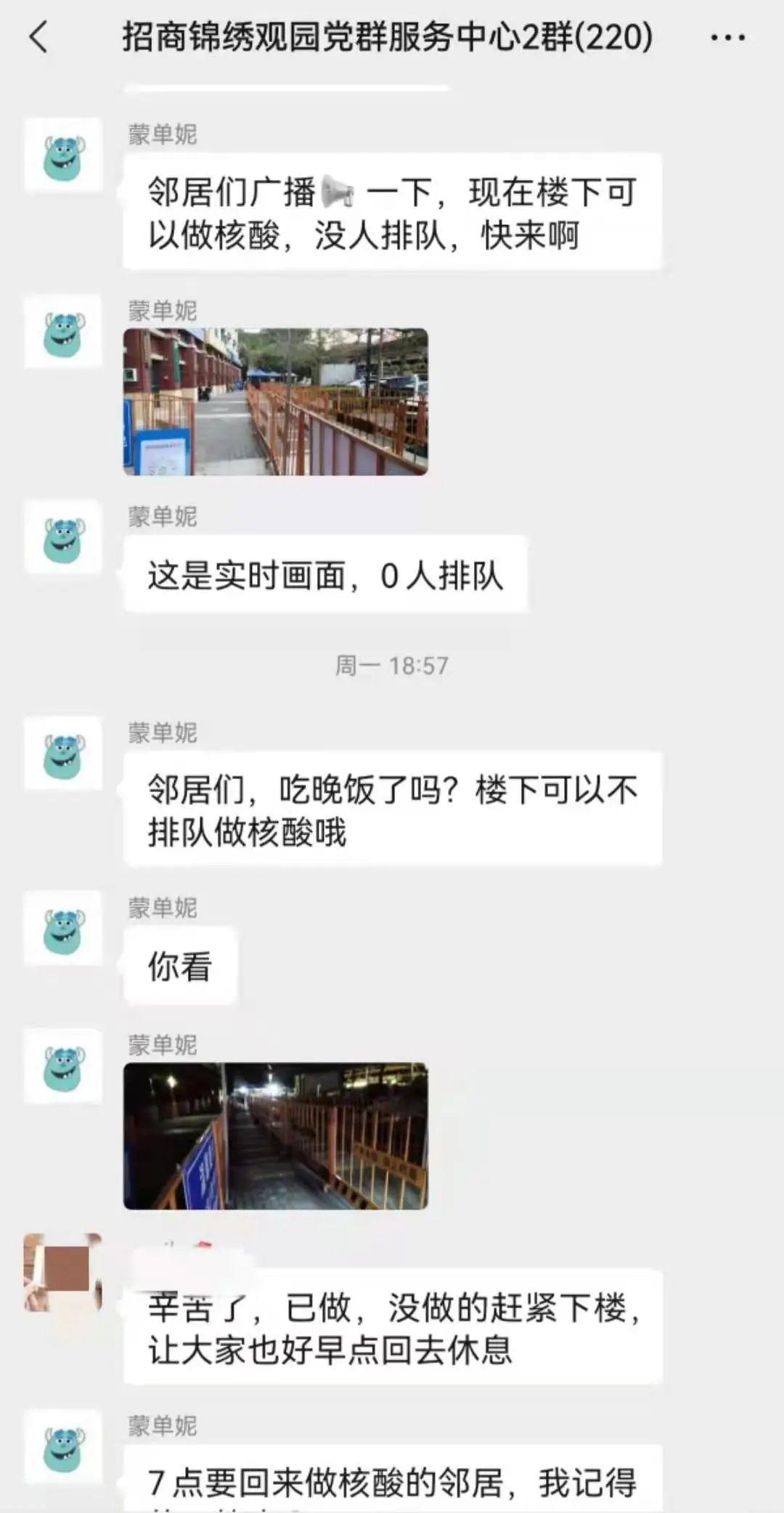This screenshot has width=784, height=1513.
Task: Open the three-dot group chat menu
Action: coord(727,37)
